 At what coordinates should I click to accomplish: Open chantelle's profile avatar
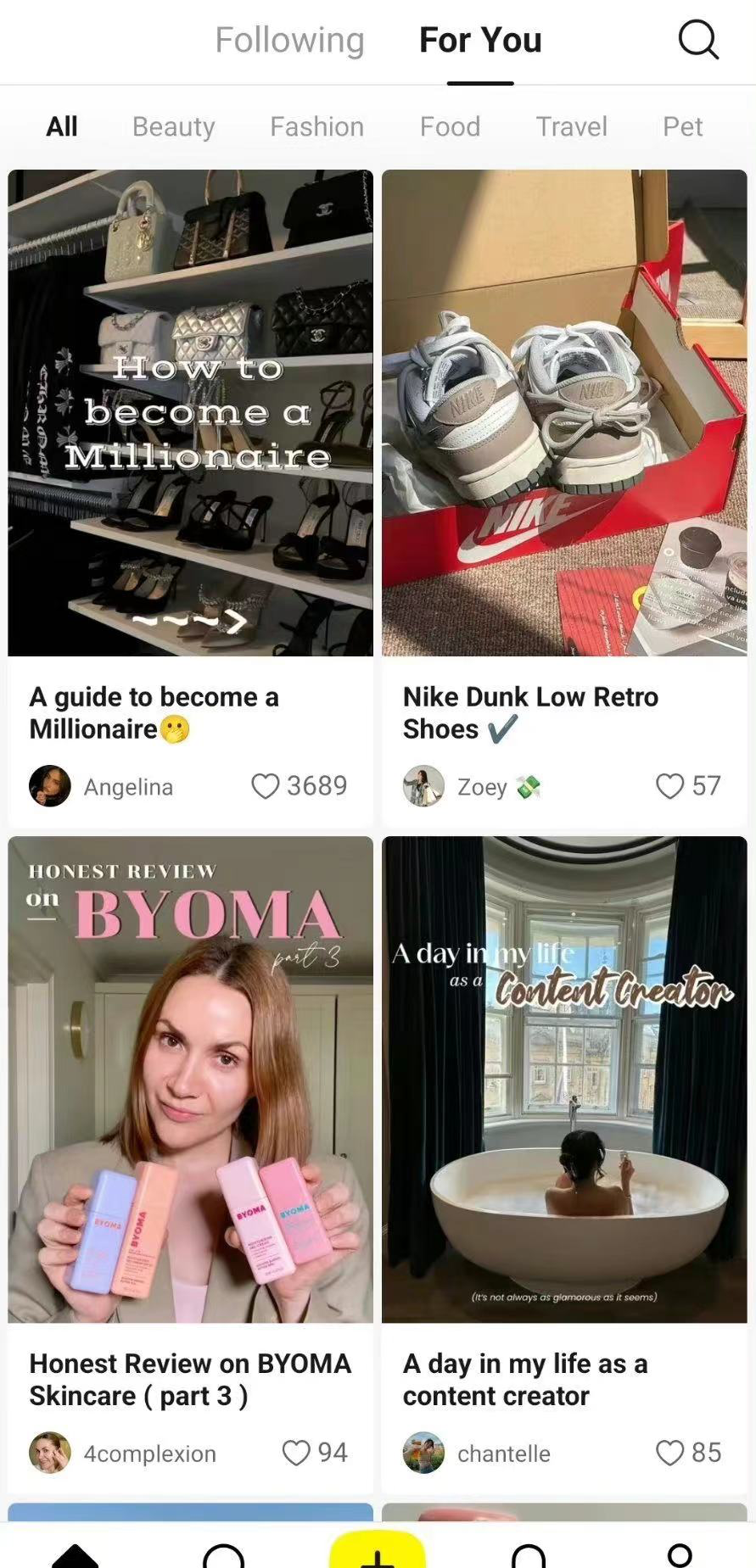coord(423,1453)
